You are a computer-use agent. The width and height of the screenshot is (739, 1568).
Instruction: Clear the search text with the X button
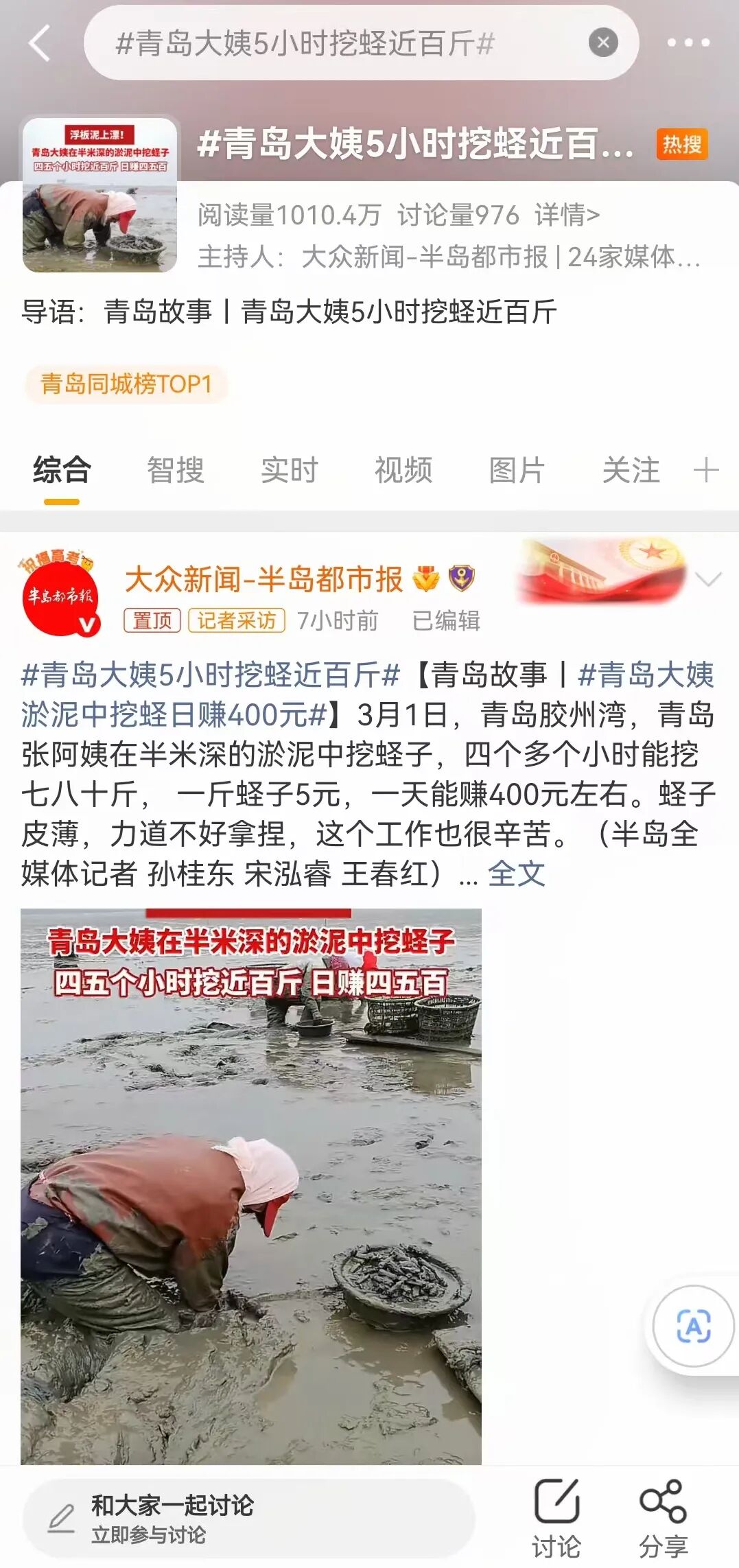[x=603, y=43]
